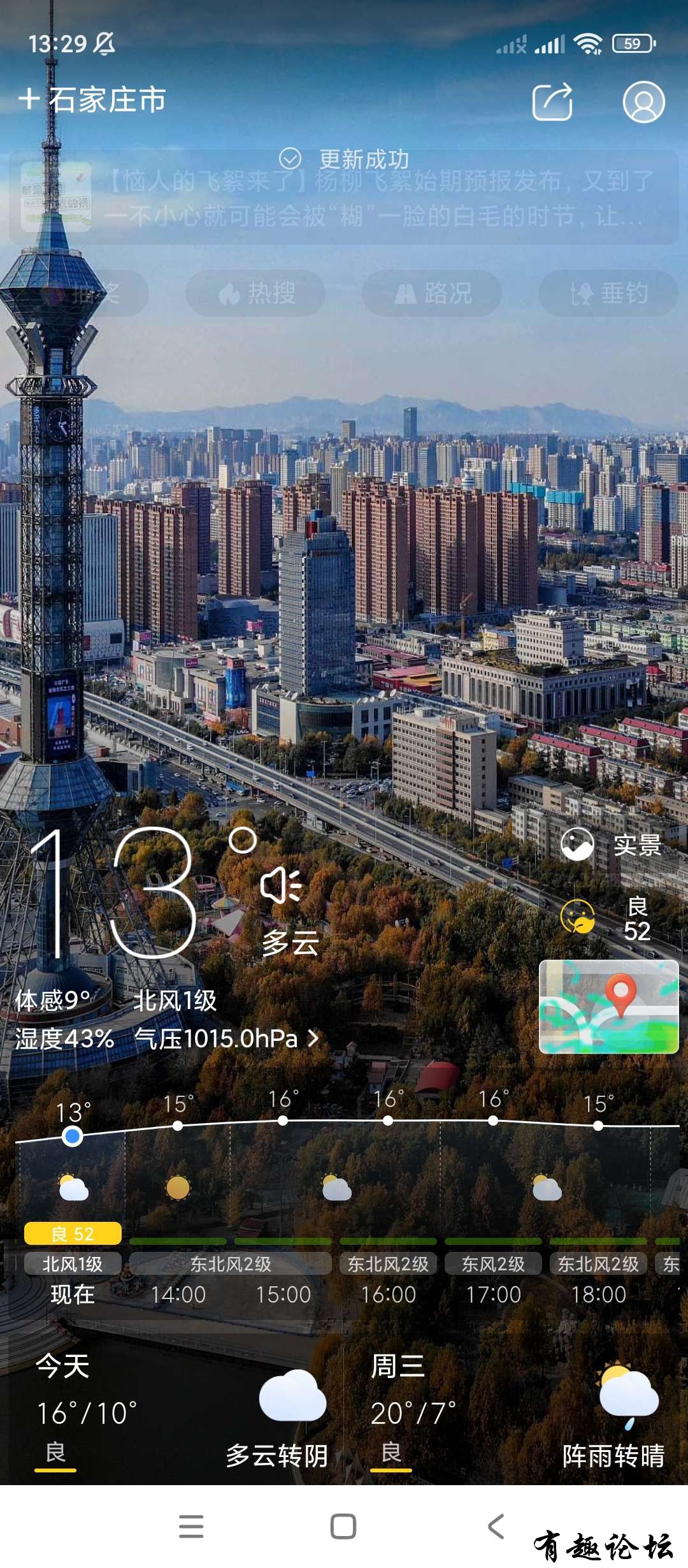
Task: Play the voice weather broadcast
Action: point(280,885)
